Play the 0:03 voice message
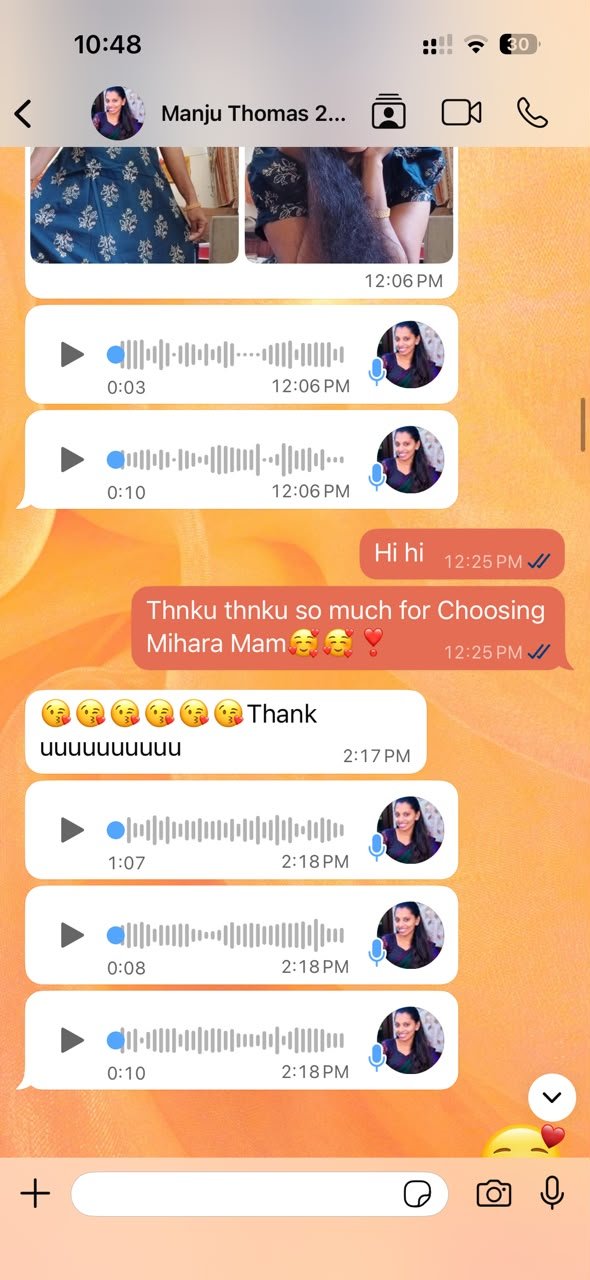 coord(72,354)
